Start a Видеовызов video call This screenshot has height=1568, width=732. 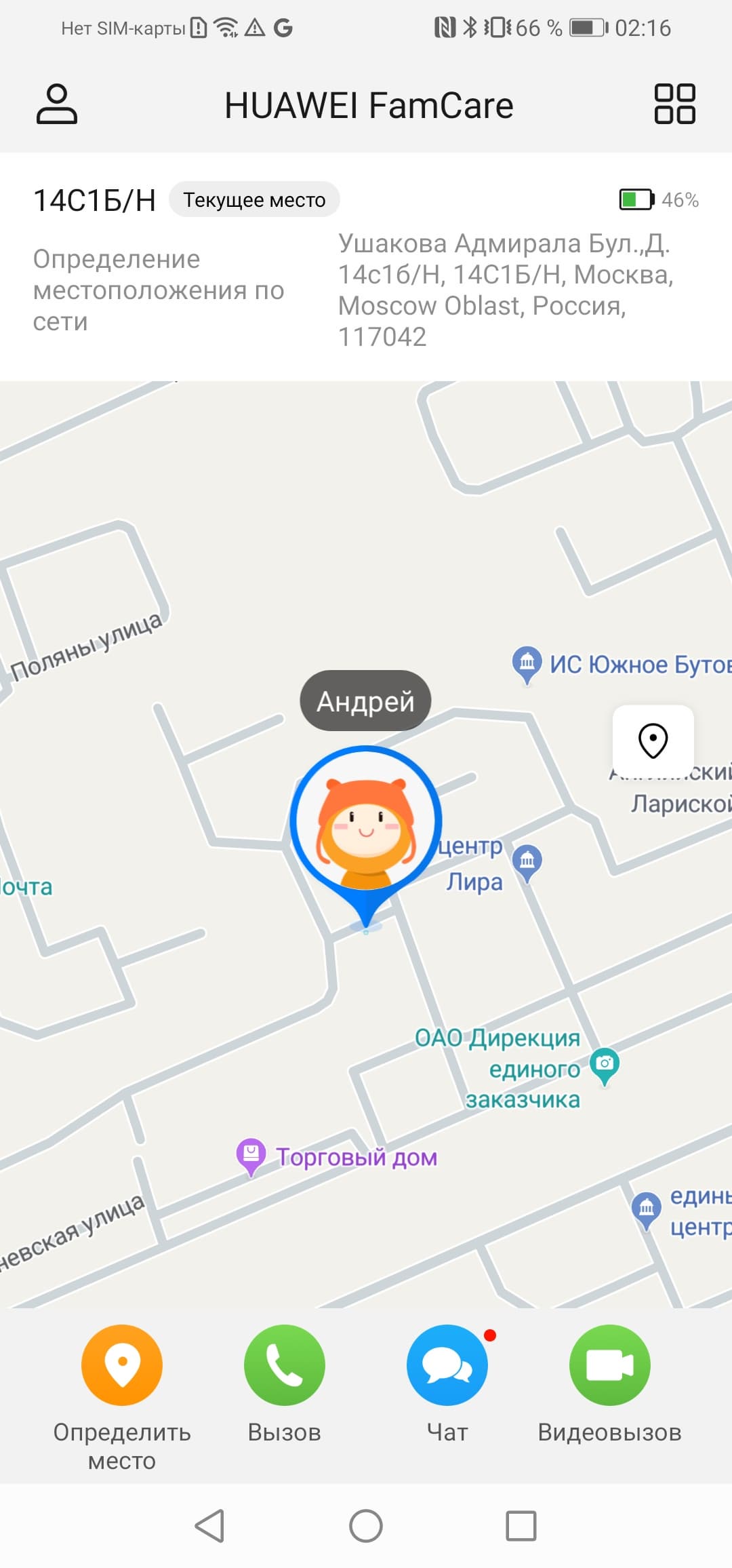609,1365
